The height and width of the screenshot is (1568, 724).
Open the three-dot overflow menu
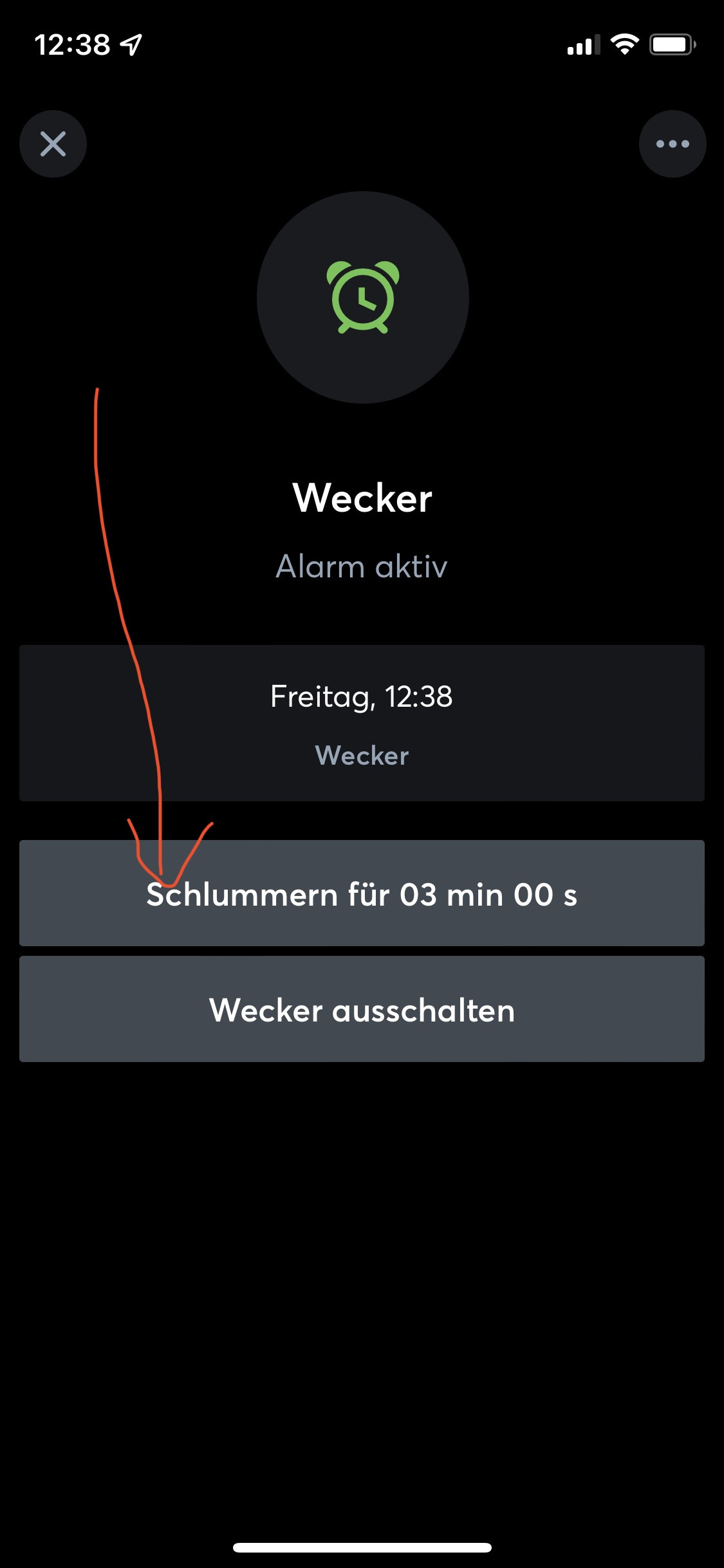[x=672, y=144]
